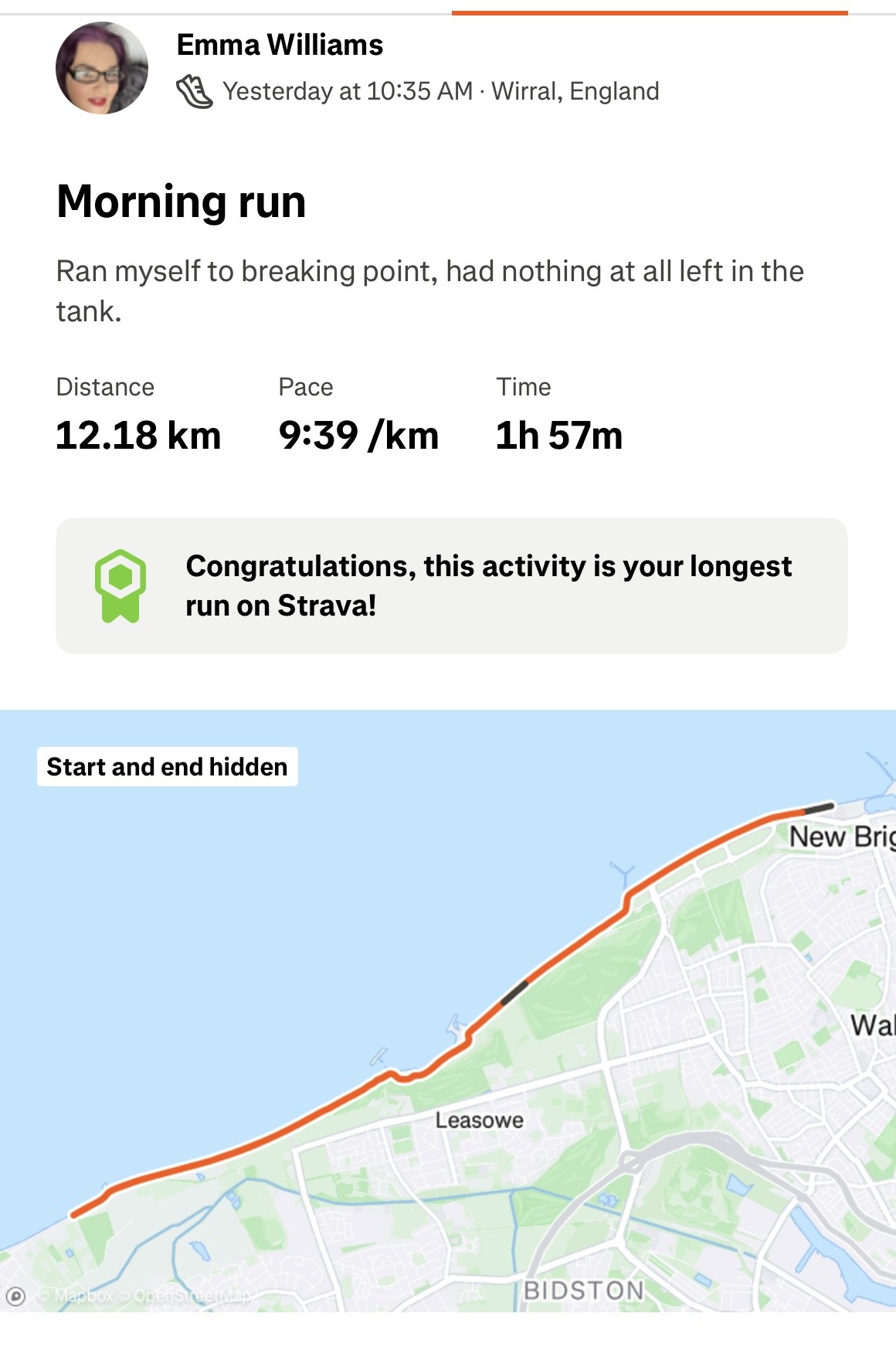Open Emma Williams' profile picture
896x1347 pixels.
[102, 68]
